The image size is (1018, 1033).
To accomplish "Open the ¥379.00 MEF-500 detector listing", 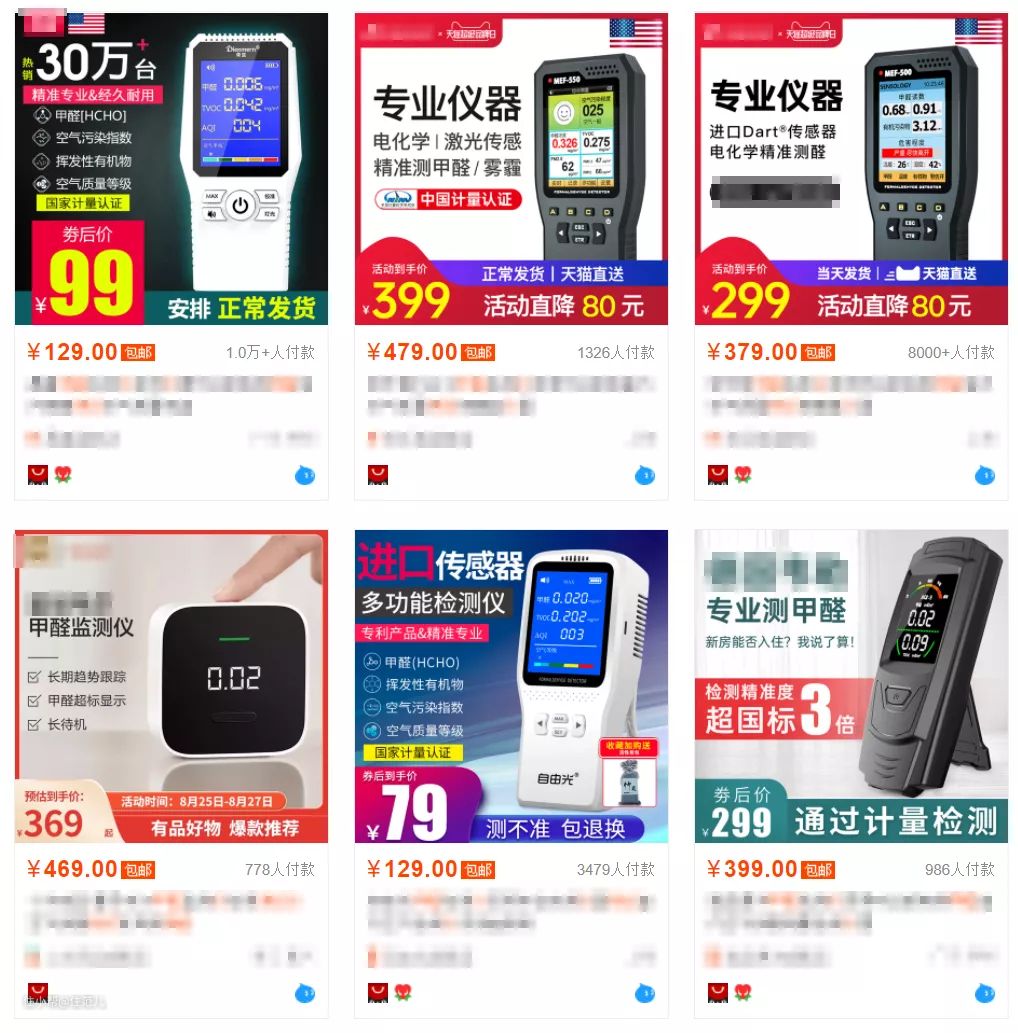I will coord(851,168).
